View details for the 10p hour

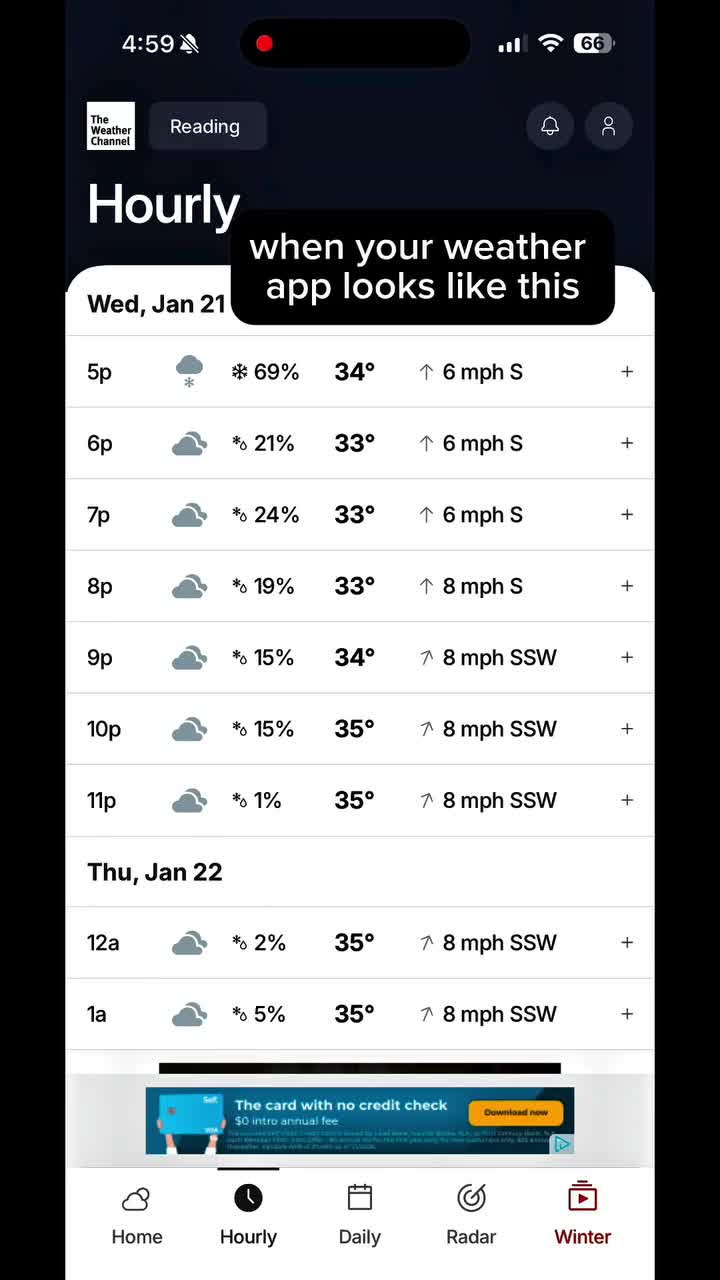[x=627, y=729]
